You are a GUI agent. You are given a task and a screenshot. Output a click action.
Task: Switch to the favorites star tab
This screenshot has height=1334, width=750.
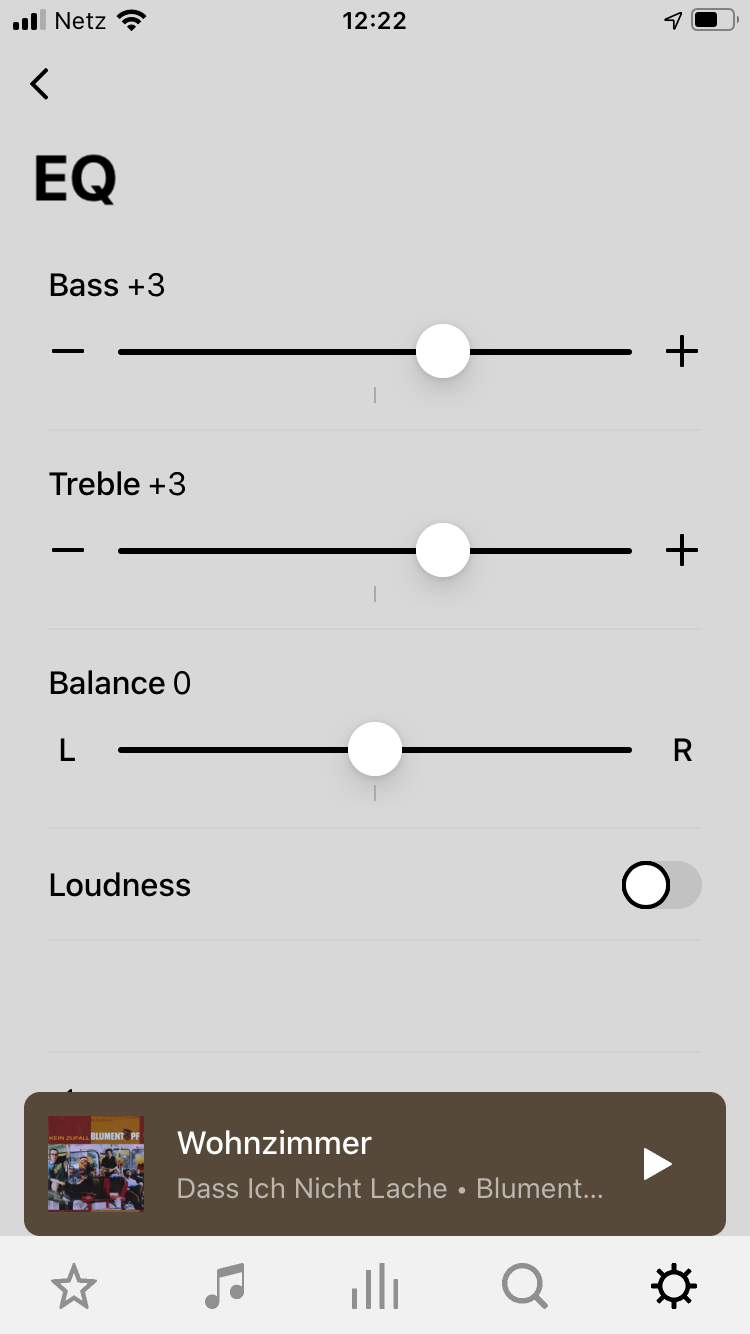coord(74,1286)
